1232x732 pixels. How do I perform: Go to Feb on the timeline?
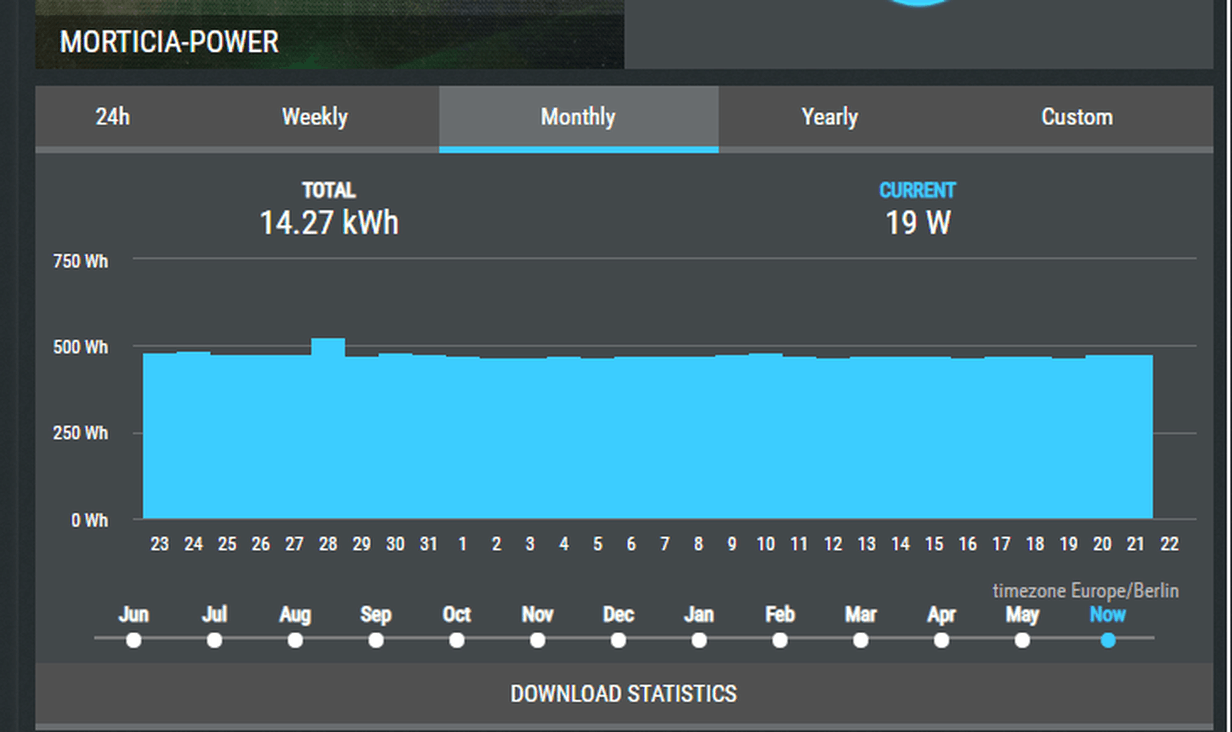click(780, 639)
